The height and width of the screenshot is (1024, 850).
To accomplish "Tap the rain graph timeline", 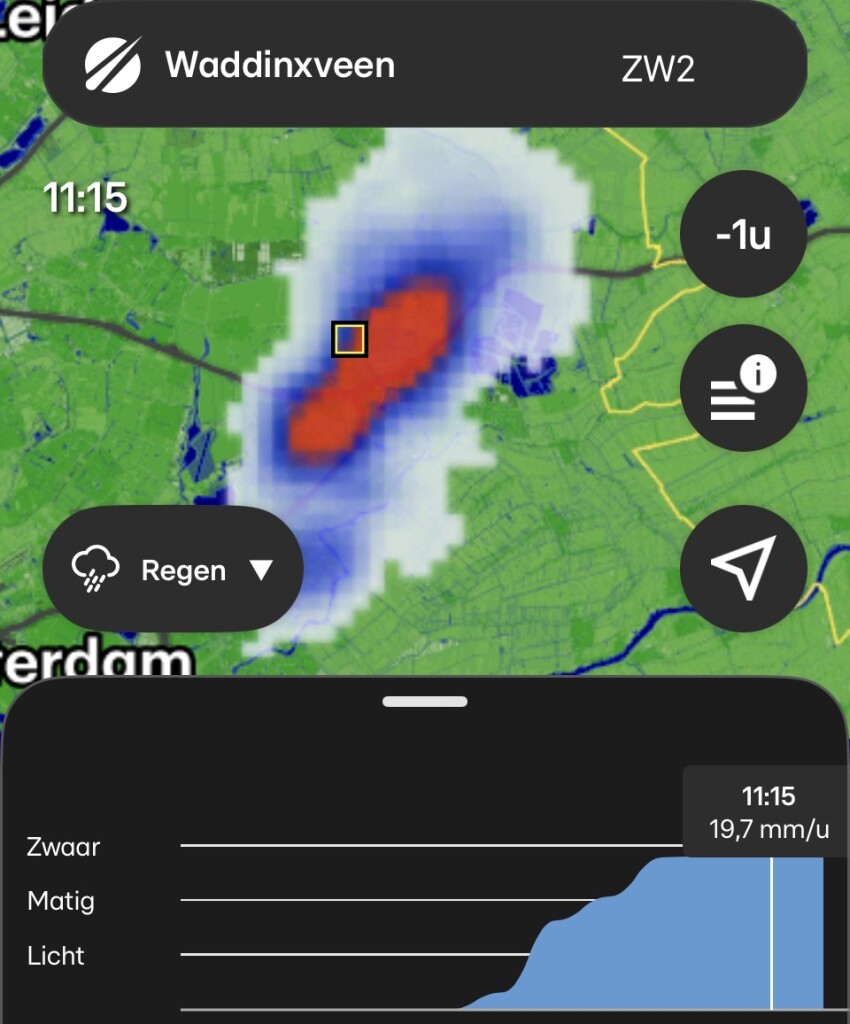I will [503, 927].
